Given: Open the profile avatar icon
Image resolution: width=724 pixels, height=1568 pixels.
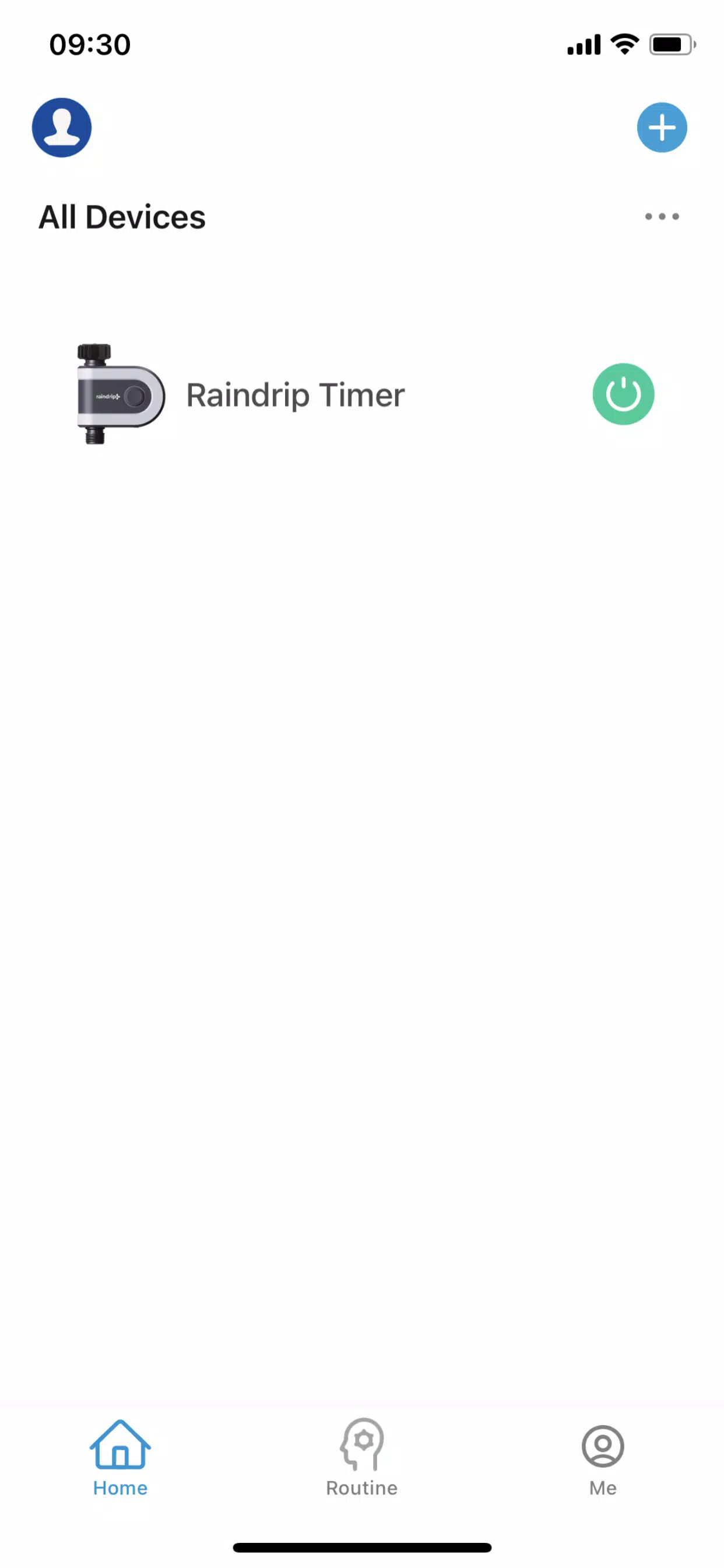Looking at the screenshot, I should click(x=61, y=128).
